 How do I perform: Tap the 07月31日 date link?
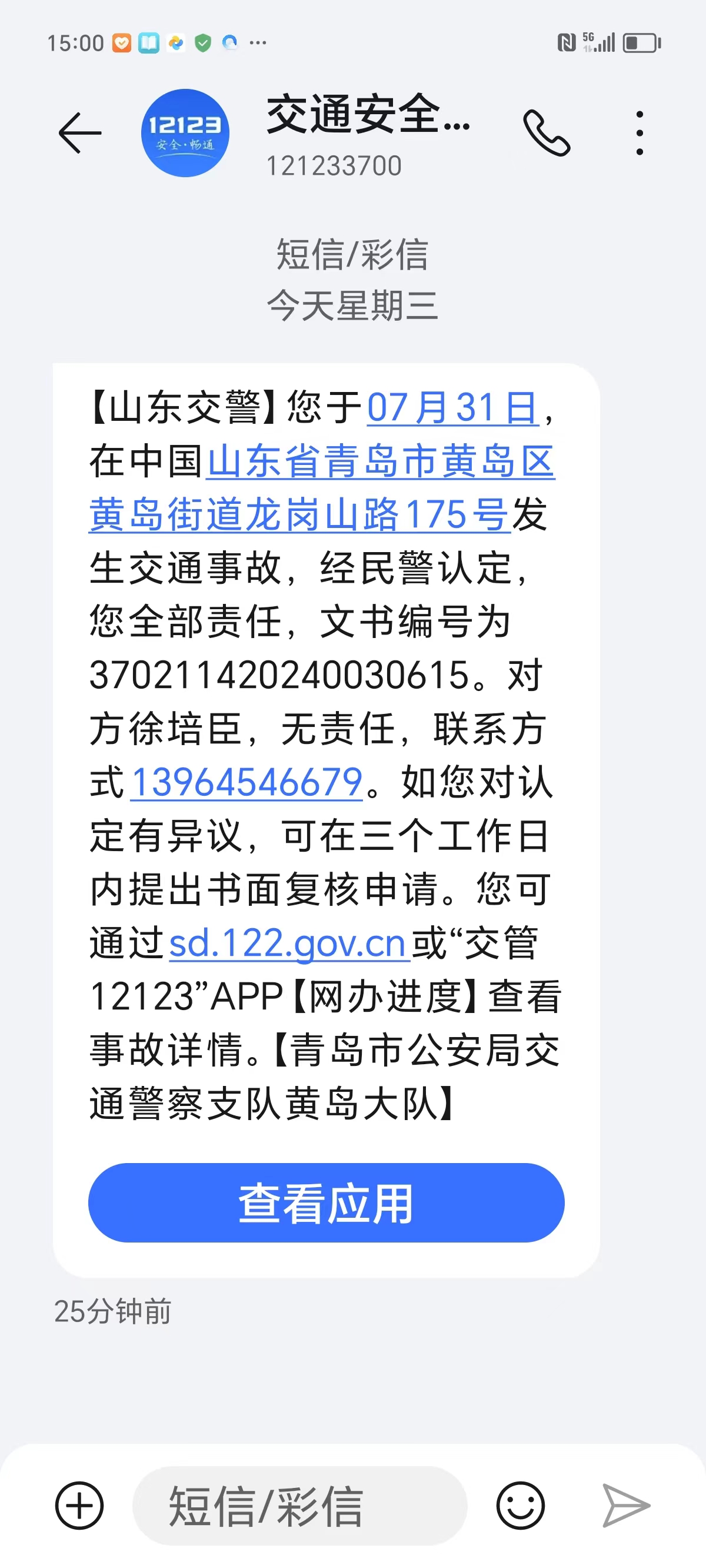(453, 408)
